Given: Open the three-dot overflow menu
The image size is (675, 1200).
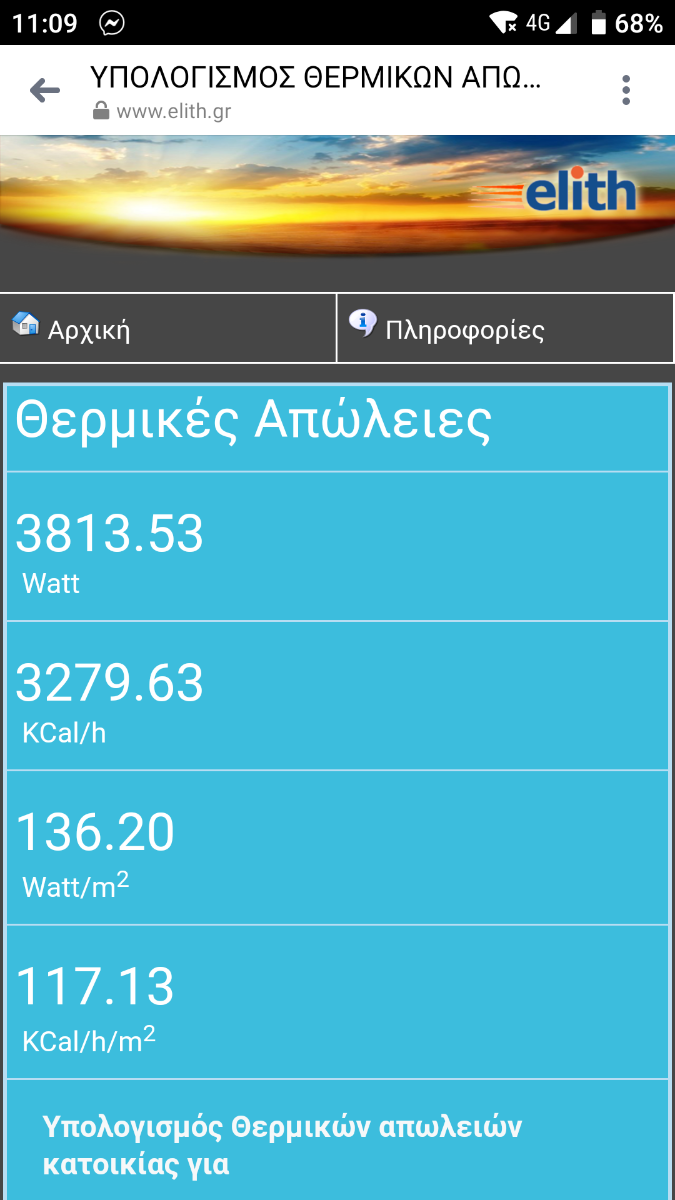Looking at the screenshot, I should 626,90.
